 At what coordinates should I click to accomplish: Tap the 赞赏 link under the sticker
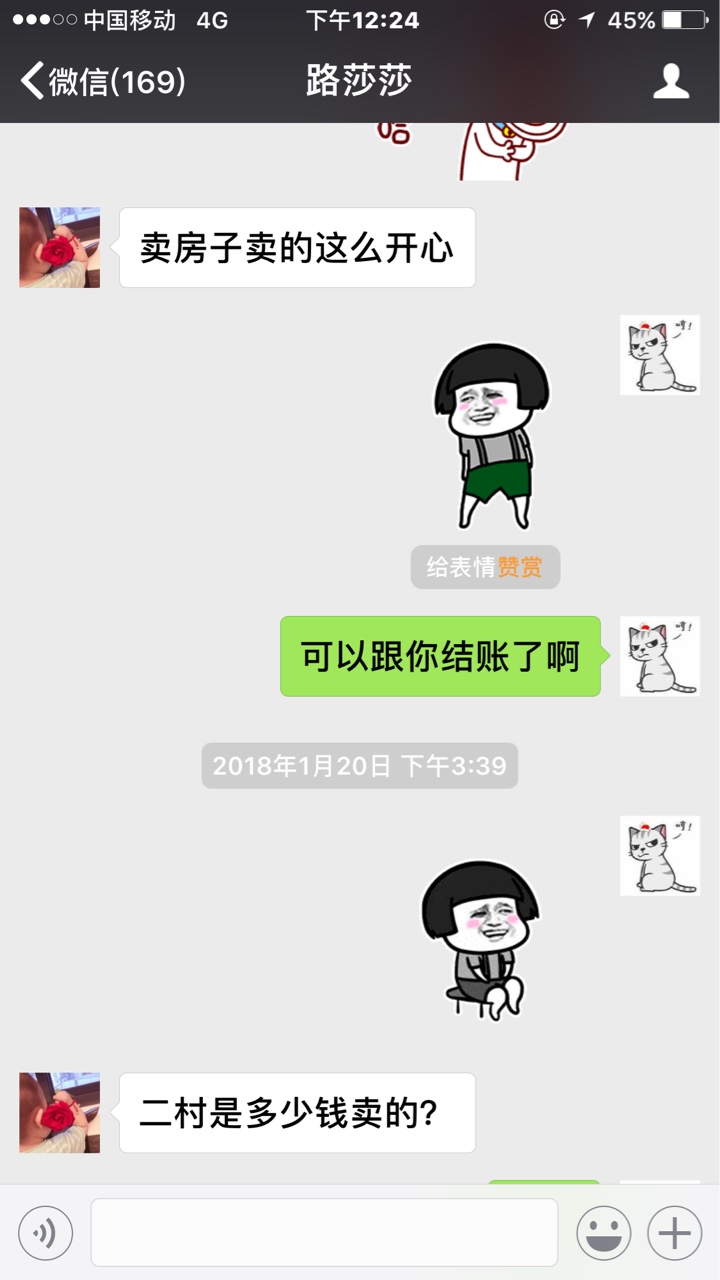pyautogui.click(x=520, y=568)
